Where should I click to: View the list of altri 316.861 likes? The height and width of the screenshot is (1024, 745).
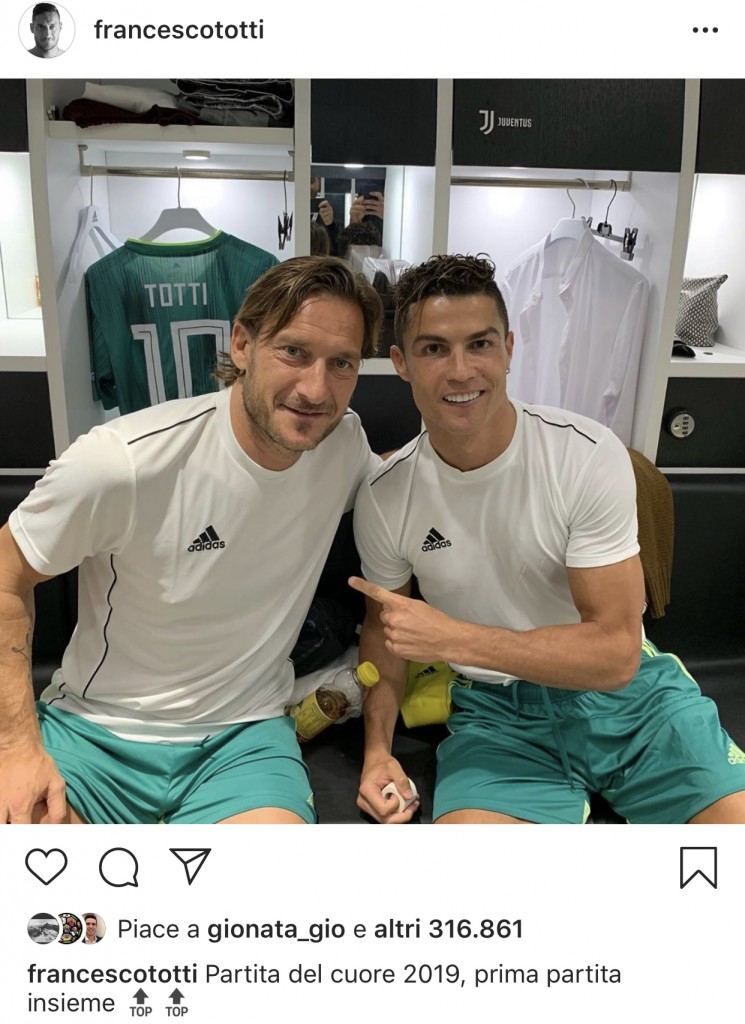(448, 929)
